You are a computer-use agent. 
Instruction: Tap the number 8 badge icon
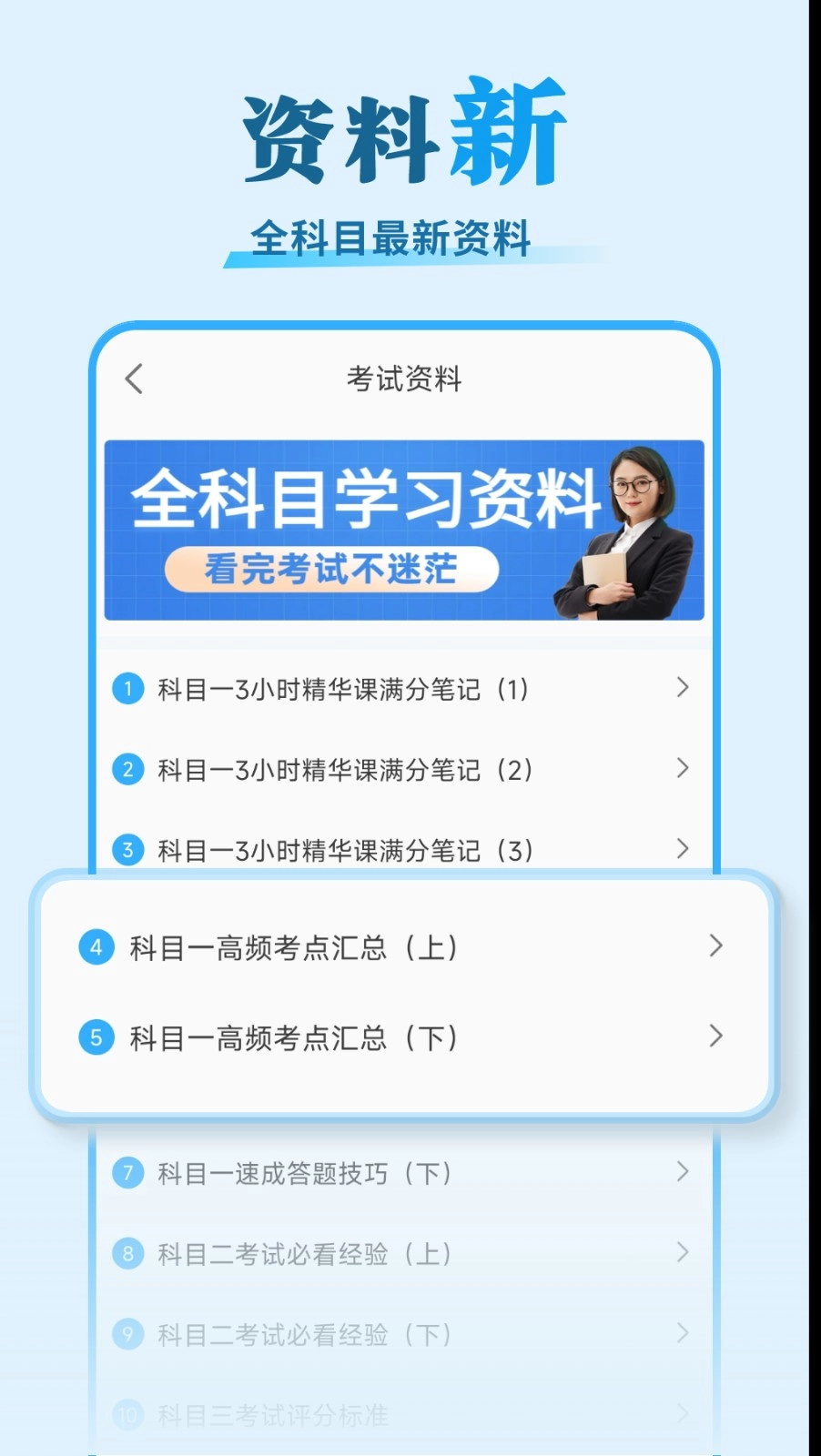point(127,1253)
